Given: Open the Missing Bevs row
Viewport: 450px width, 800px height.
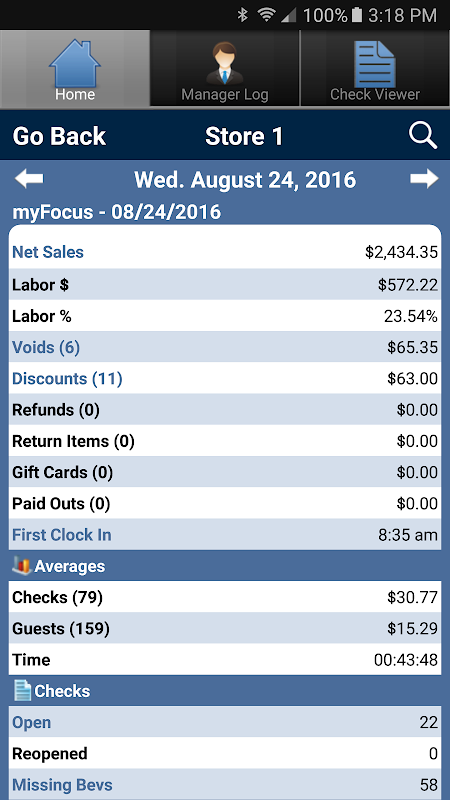Looking at the screenshot, I should pos(225,784).
